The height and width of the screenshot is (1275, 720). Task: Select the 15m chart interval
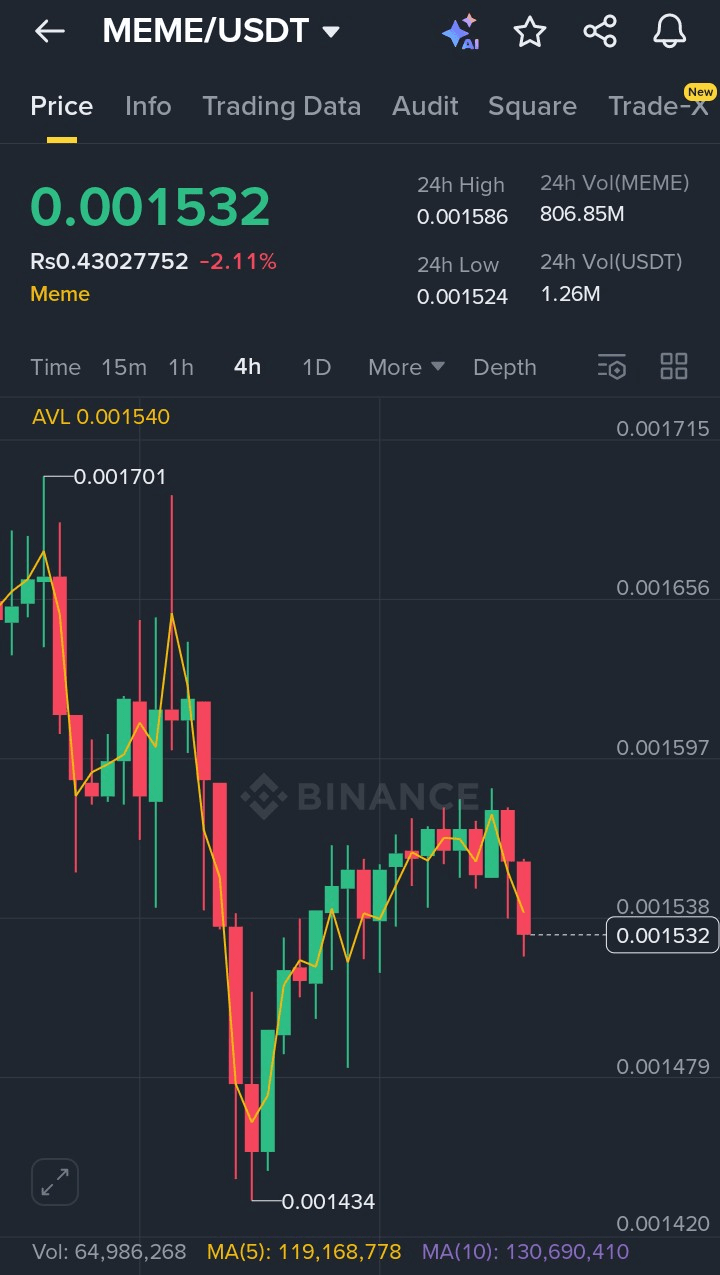click(x=124, y=367)
